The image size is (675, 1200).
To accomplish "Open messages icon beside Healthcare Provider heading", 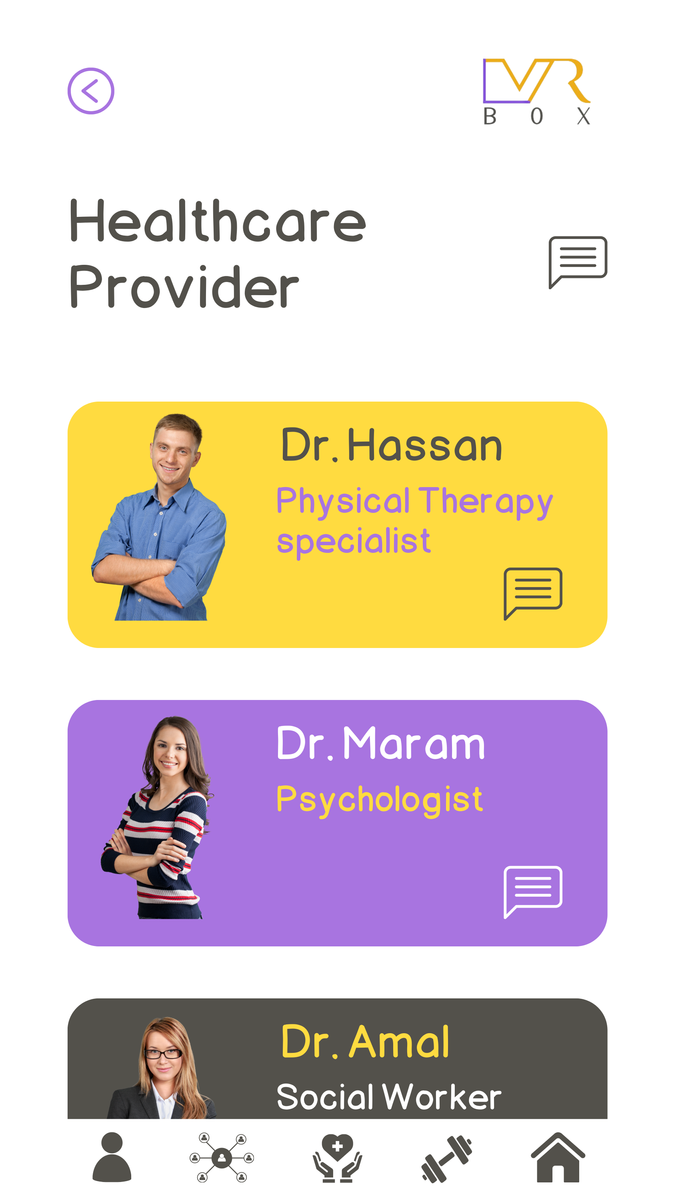I will (577, 262).
